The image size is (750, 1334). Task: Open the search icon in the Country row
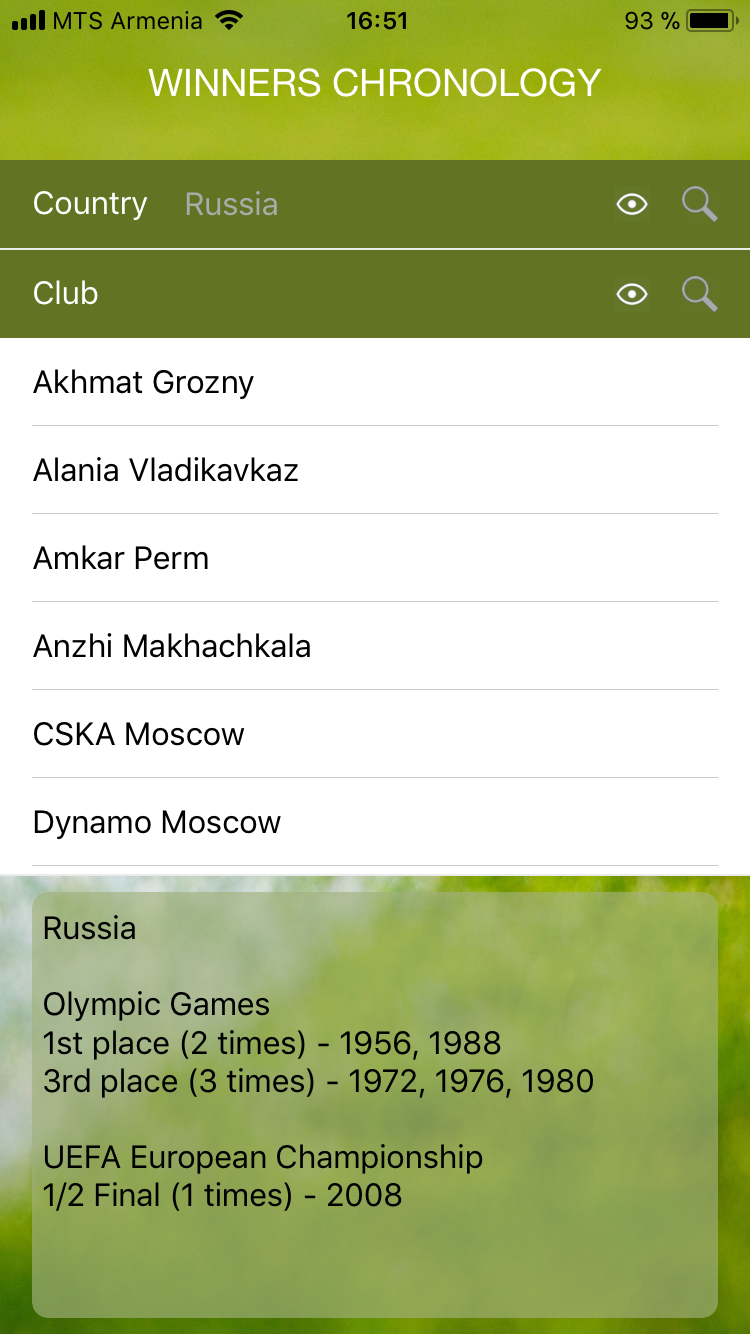[700, 204]
